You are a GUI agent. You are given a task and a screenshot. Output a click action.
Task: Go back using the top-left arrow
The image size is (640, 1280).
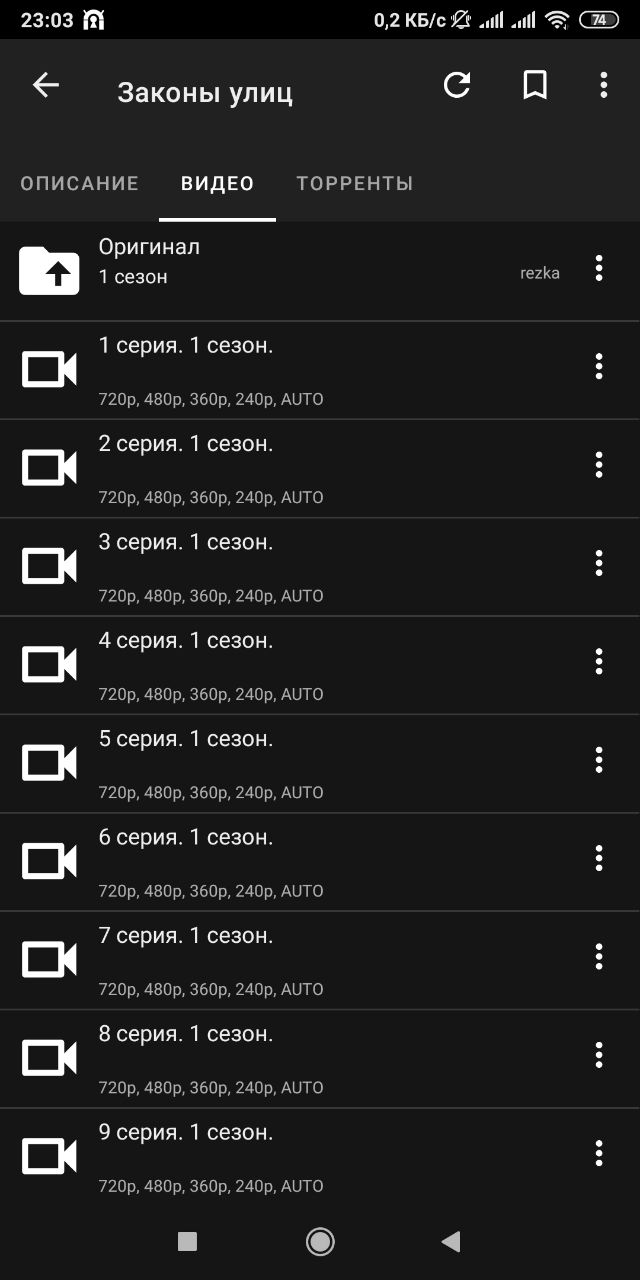coord(46,86)
